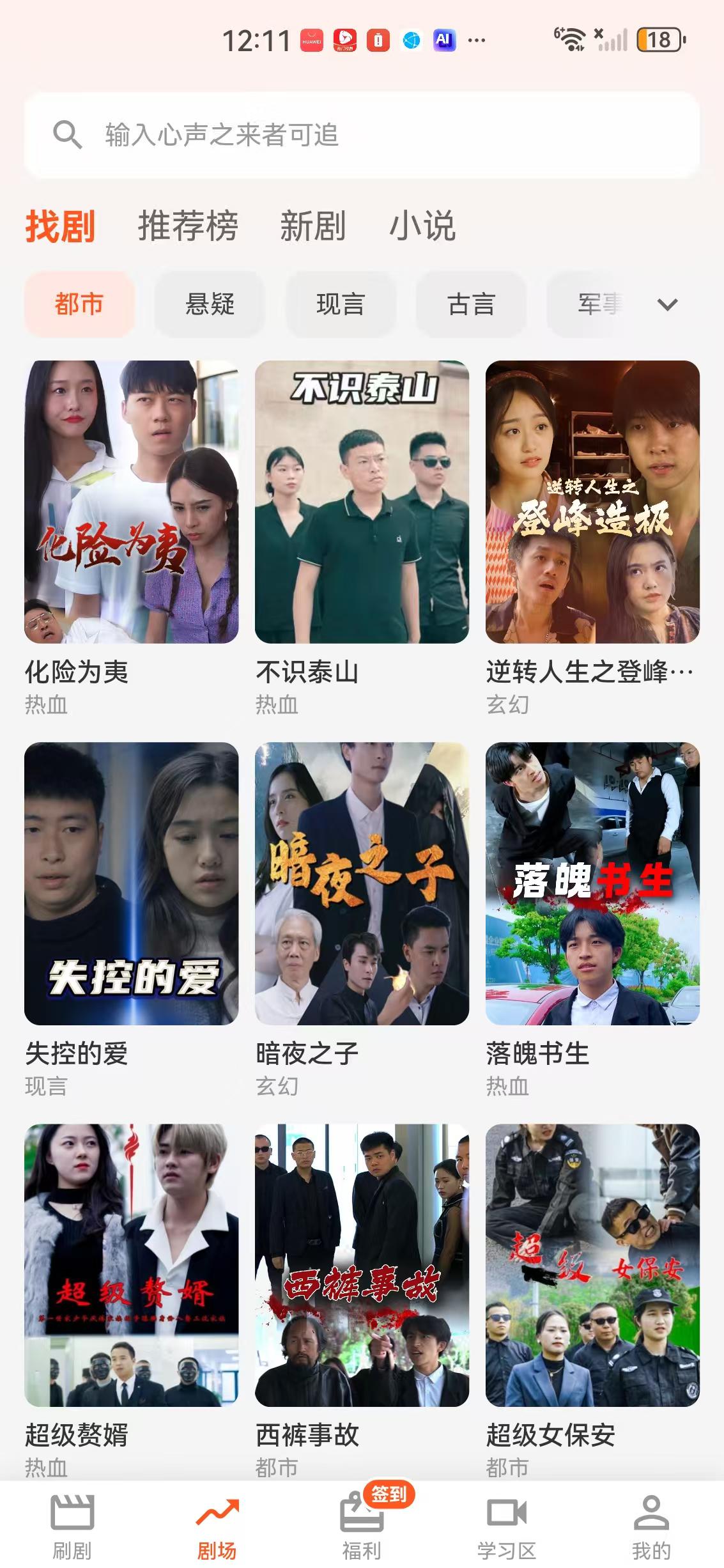Image resolution: width=724 pixels, height=1568 pixels.
Task: Tap the magnifier icon inside the search bar
Action: [67, 135]
